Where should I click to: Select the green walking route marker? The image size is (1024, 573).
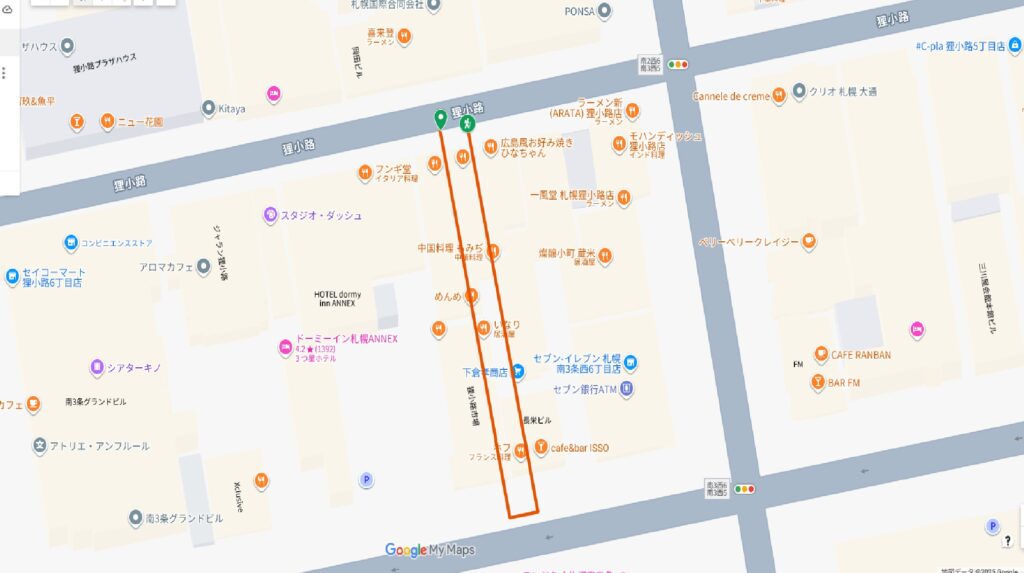point(466,124)
